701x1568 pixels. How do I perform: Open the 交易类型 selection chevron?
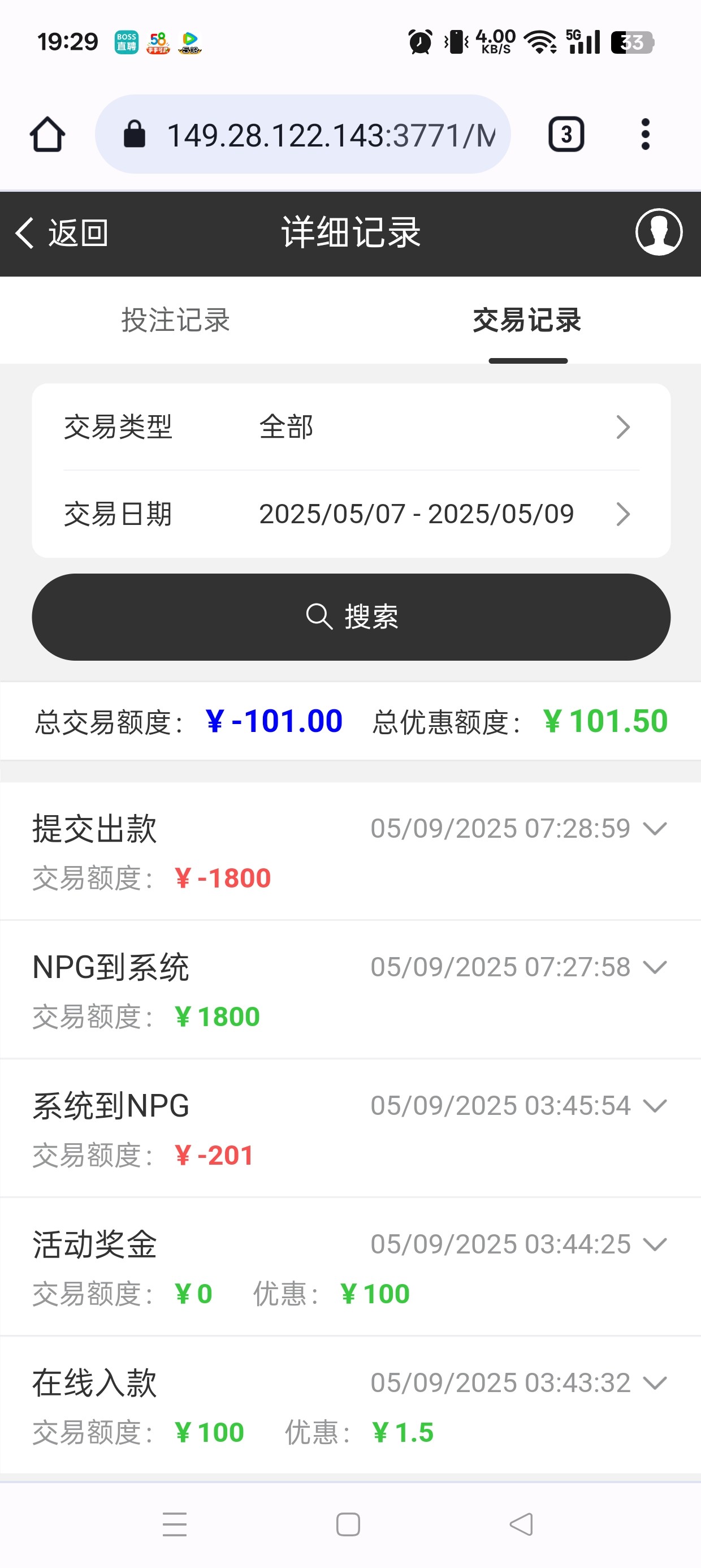[624, 427]
